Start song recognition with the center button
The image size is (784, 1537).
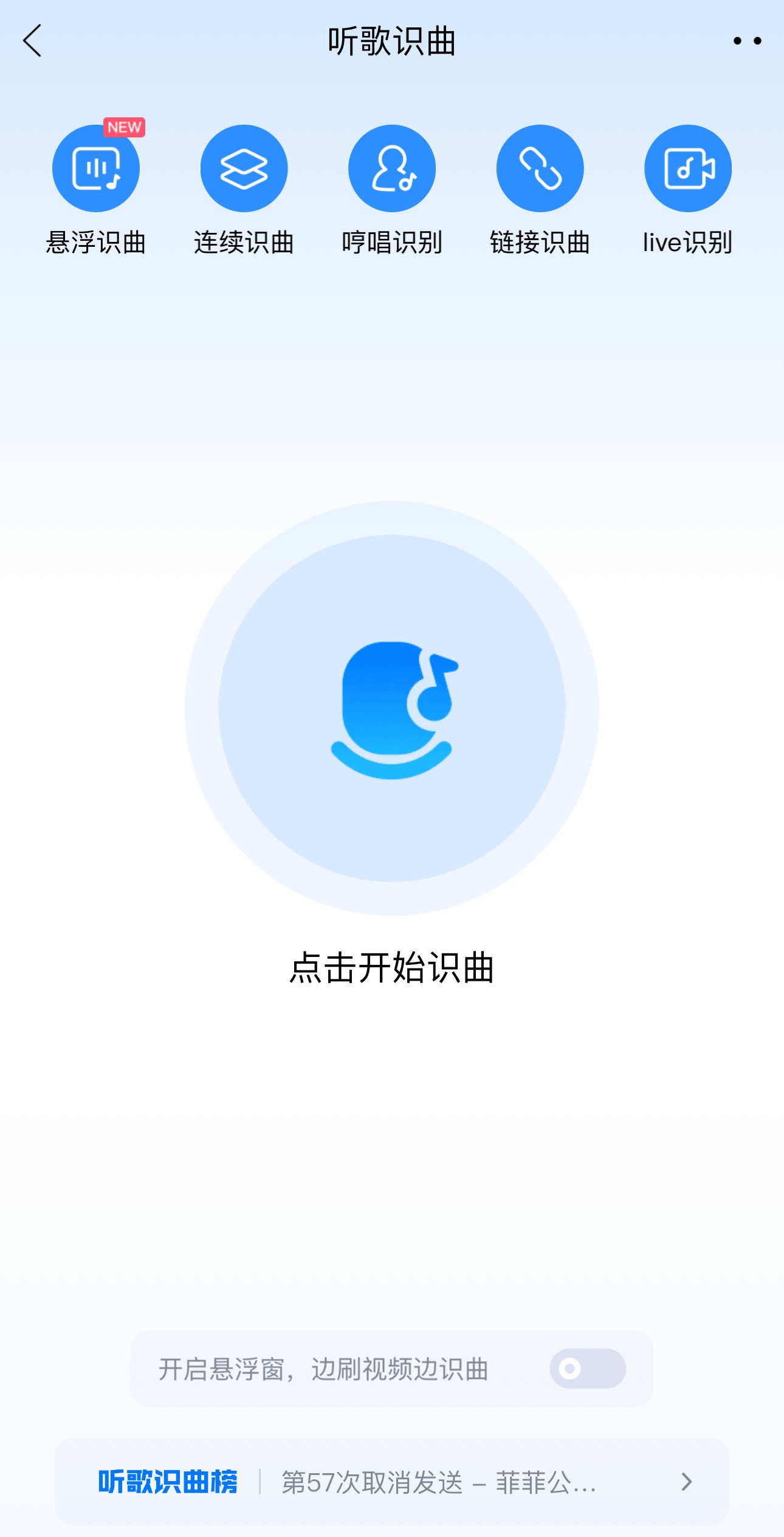[x=392, y=708]
